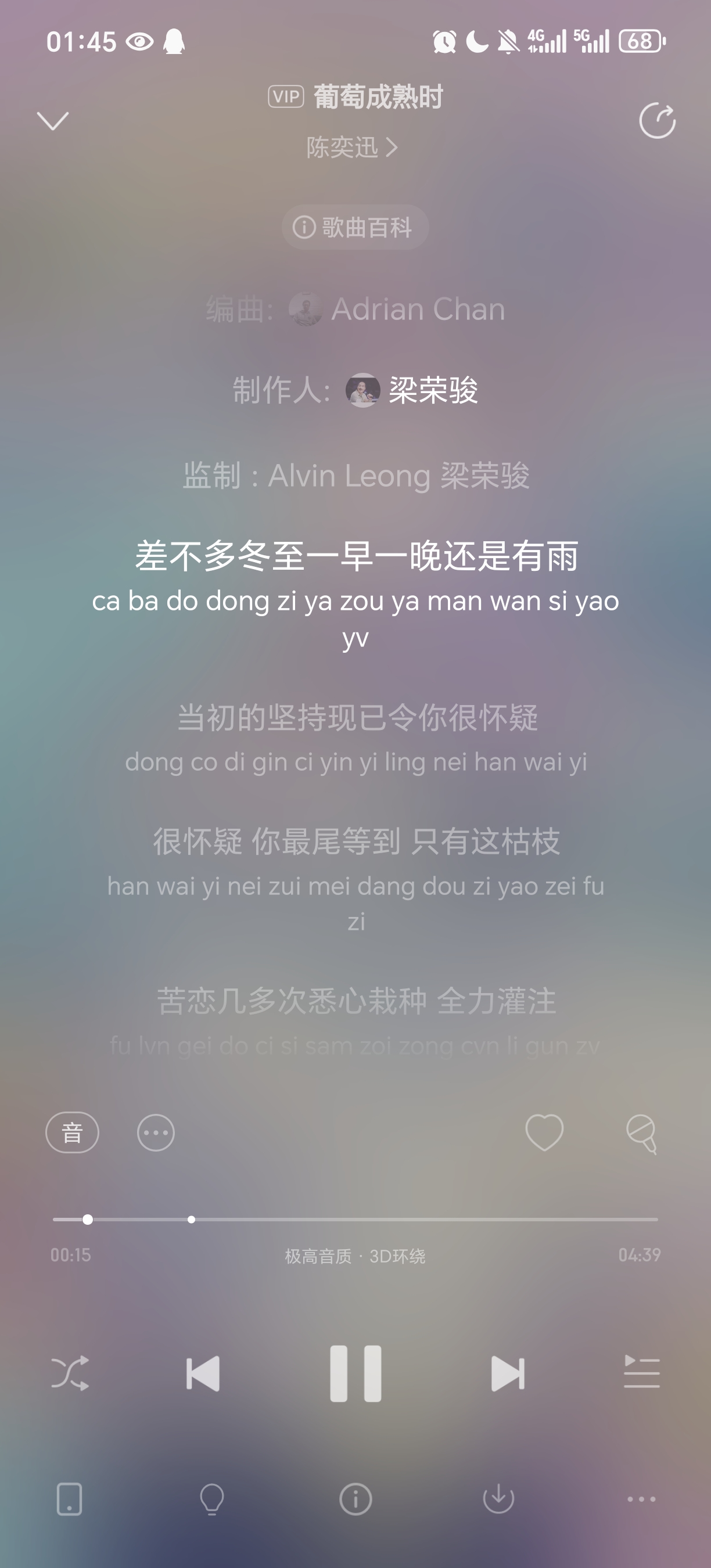711x1568 pixels.
Task: Pause the current song
Action: click(x=355, y=1373)
